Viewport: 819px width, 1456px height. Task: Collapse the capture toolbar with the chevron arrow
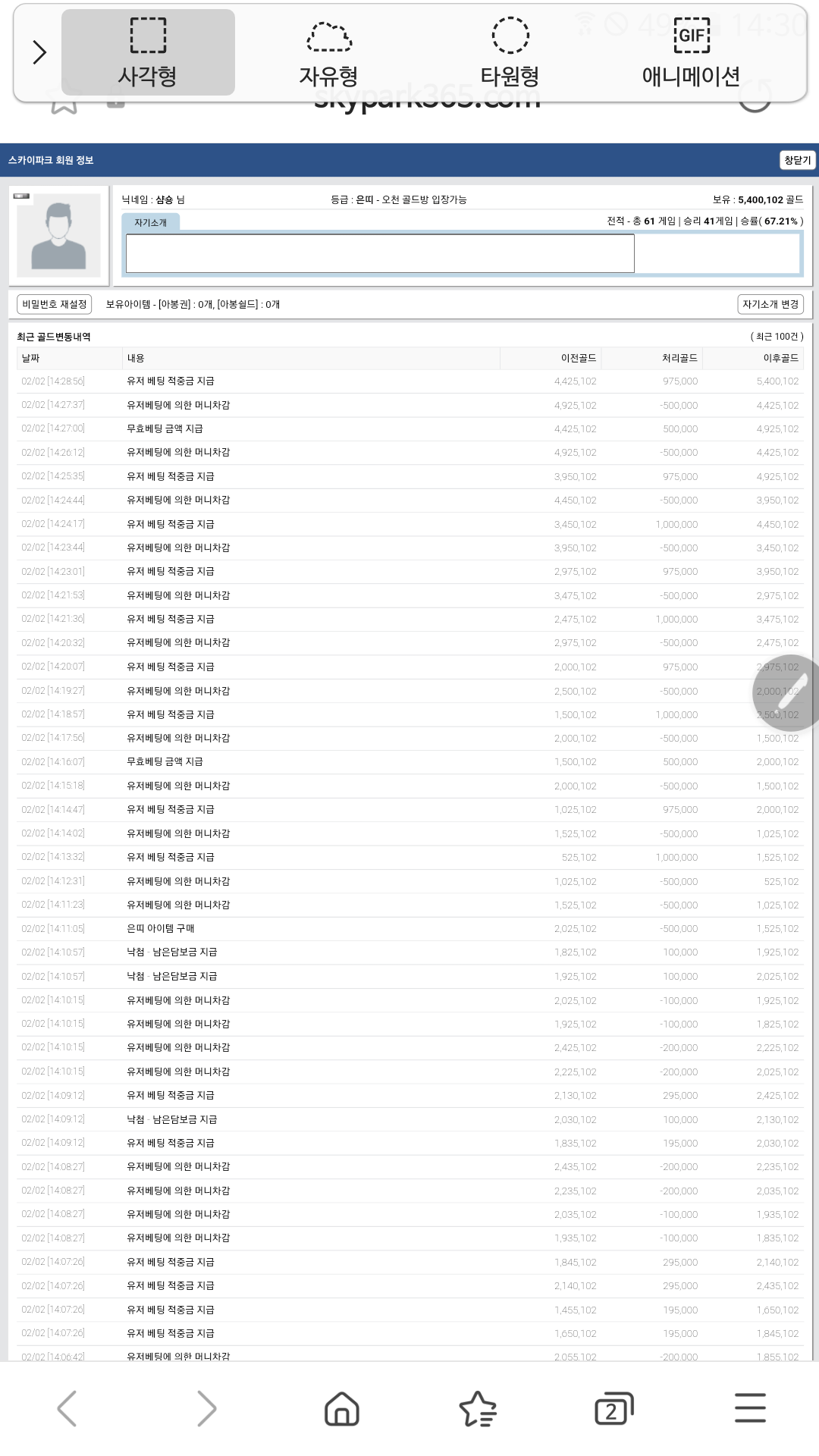click(x=39, y=52)
